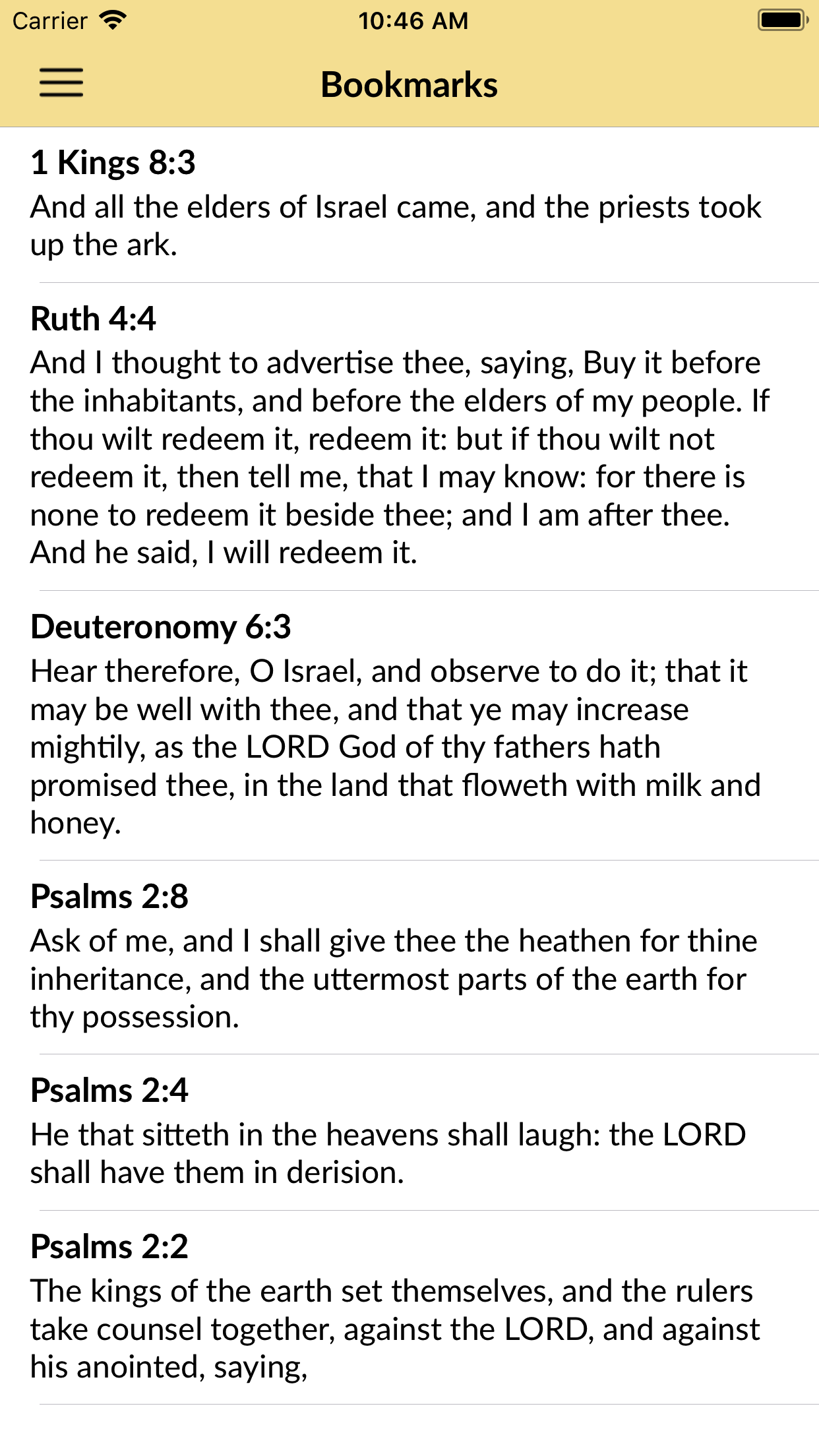Viewport: 819px width, 1456px height.
Task: Tap the Psalms 2:2 bookmark
Action: pyautogui.click(x=409, y=1308)
